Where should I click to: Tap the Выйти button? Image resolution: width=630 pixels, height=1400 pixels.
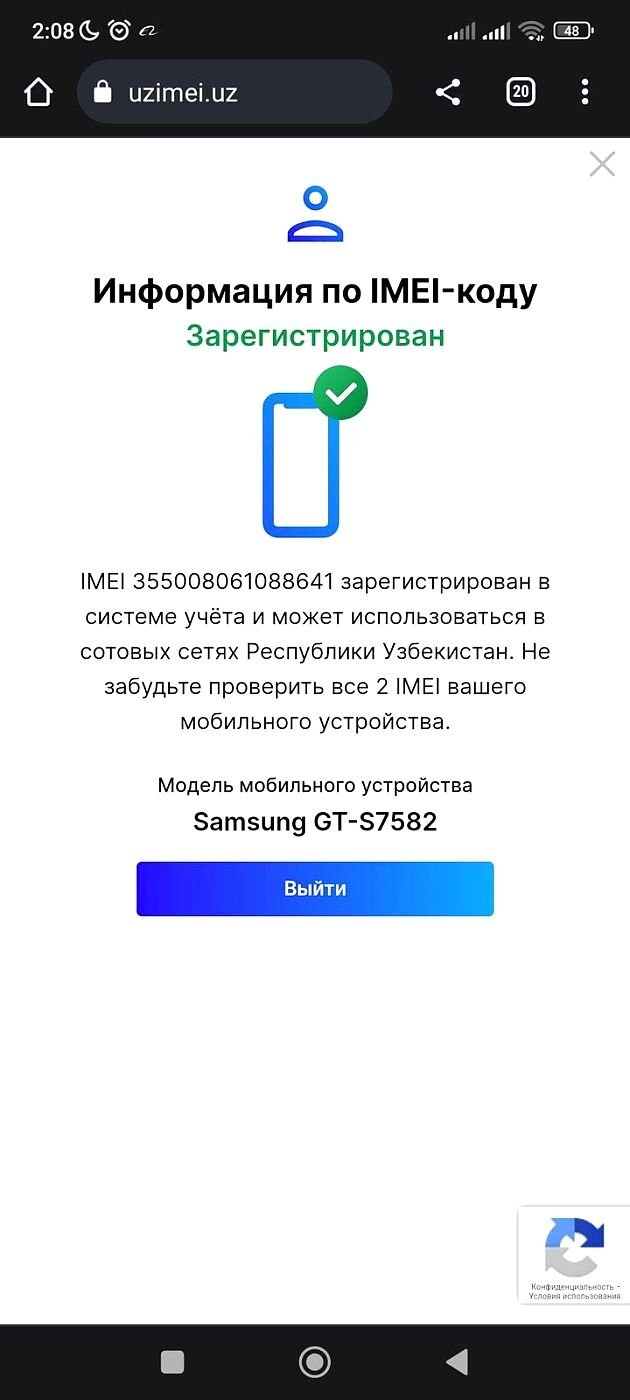pyautogui.click(x=315, y=888)
